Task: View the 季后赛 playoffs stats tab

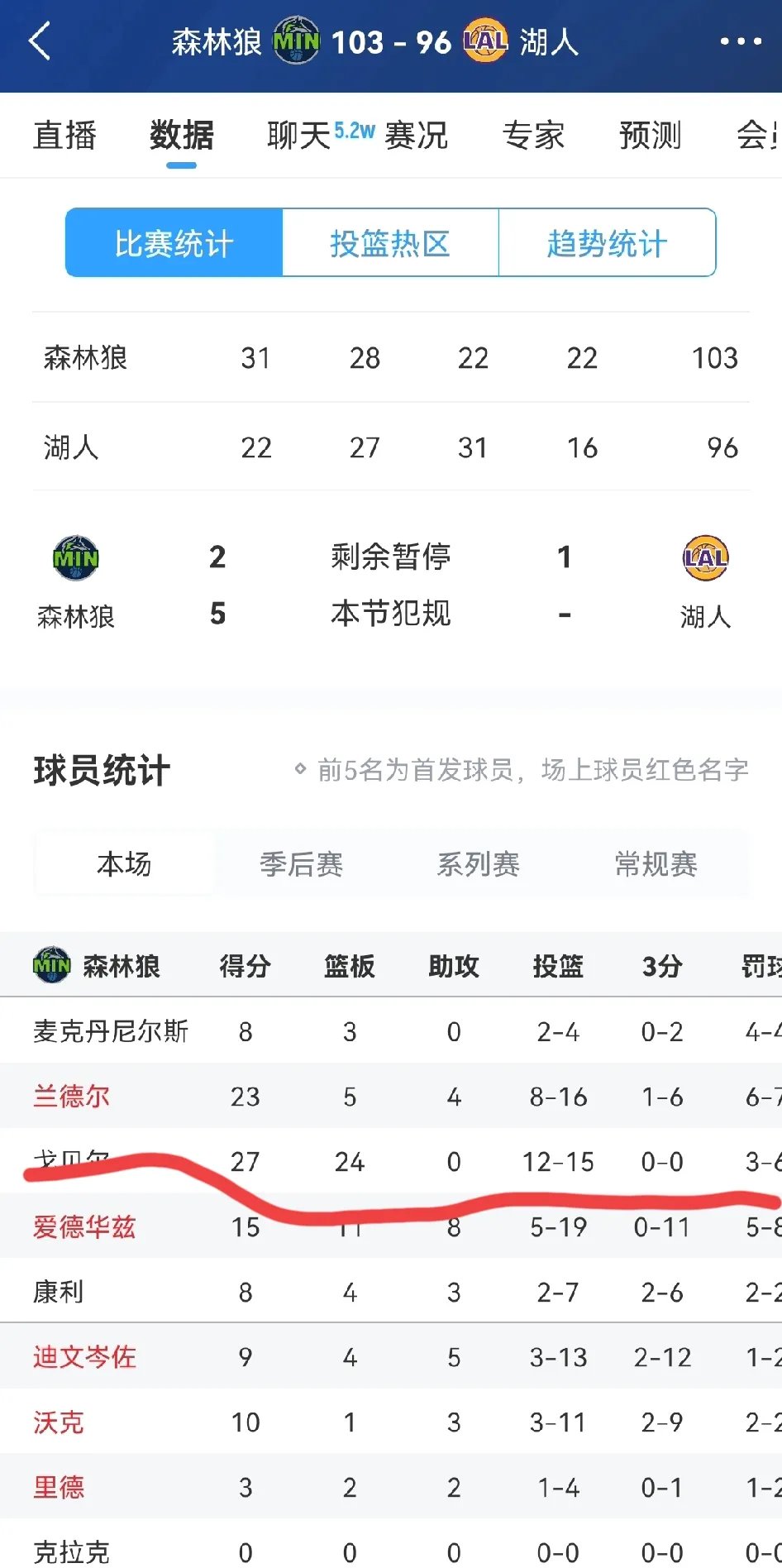Action: coord(302,864)
